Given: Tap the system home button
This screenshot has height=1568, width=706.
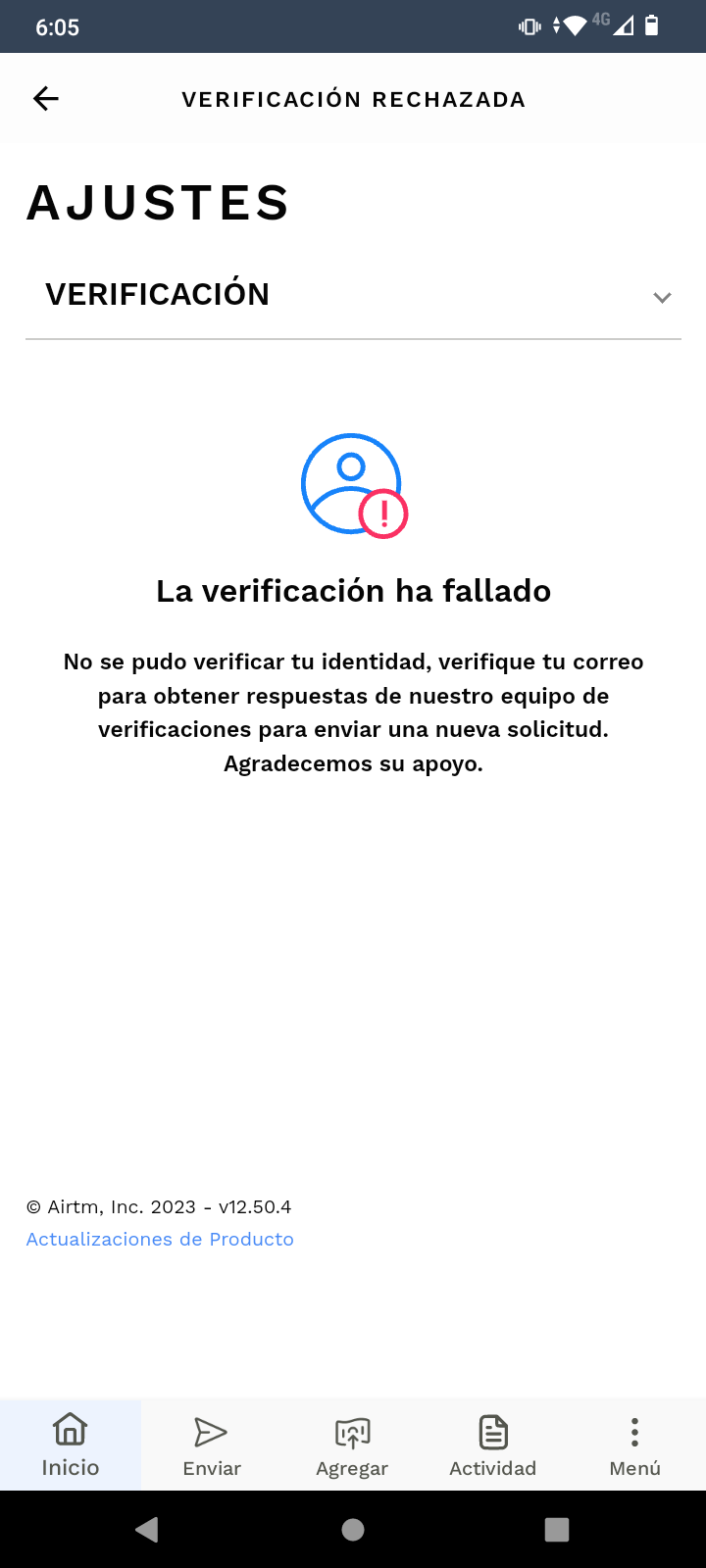Looking at the screenshot, I should 353,1529.
